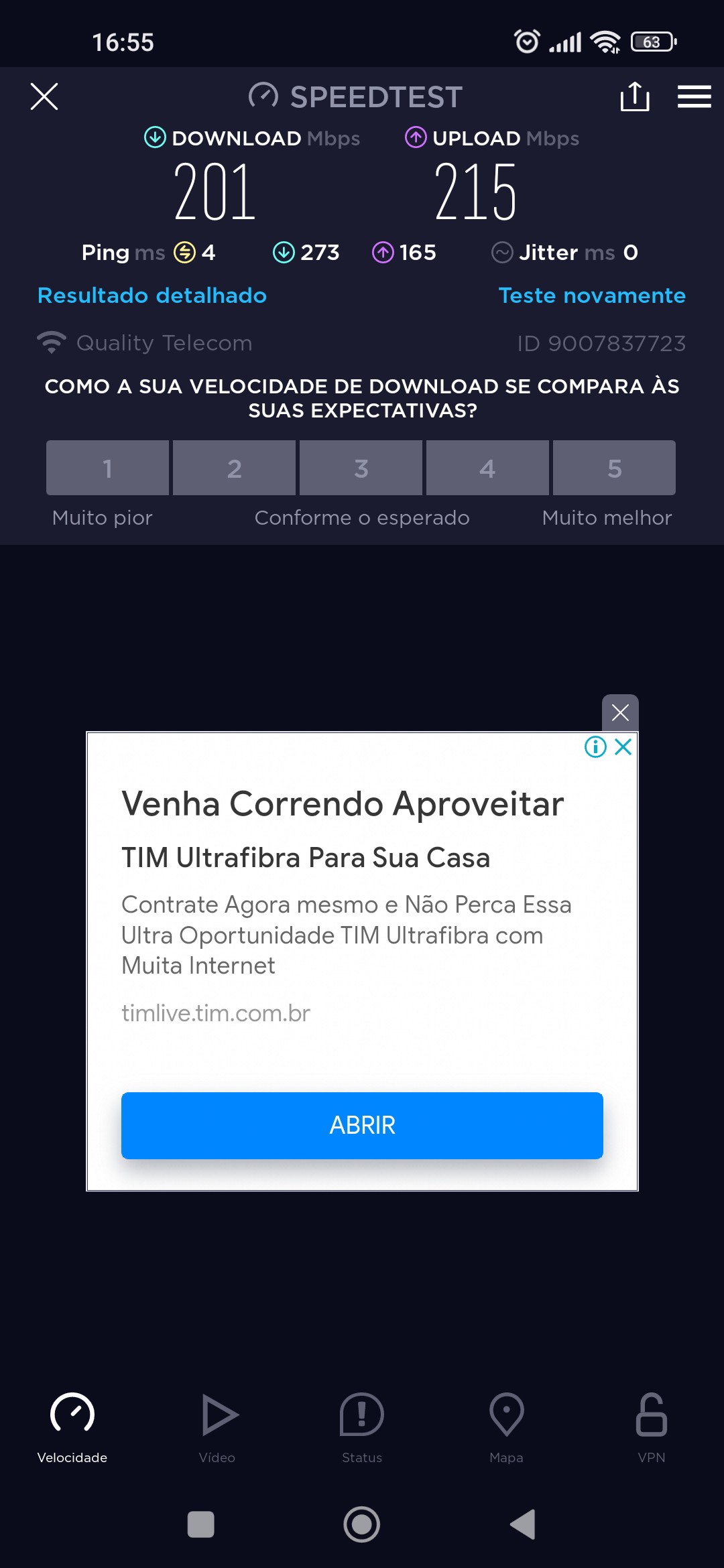Open the hamburger menu

pos(694,96)
